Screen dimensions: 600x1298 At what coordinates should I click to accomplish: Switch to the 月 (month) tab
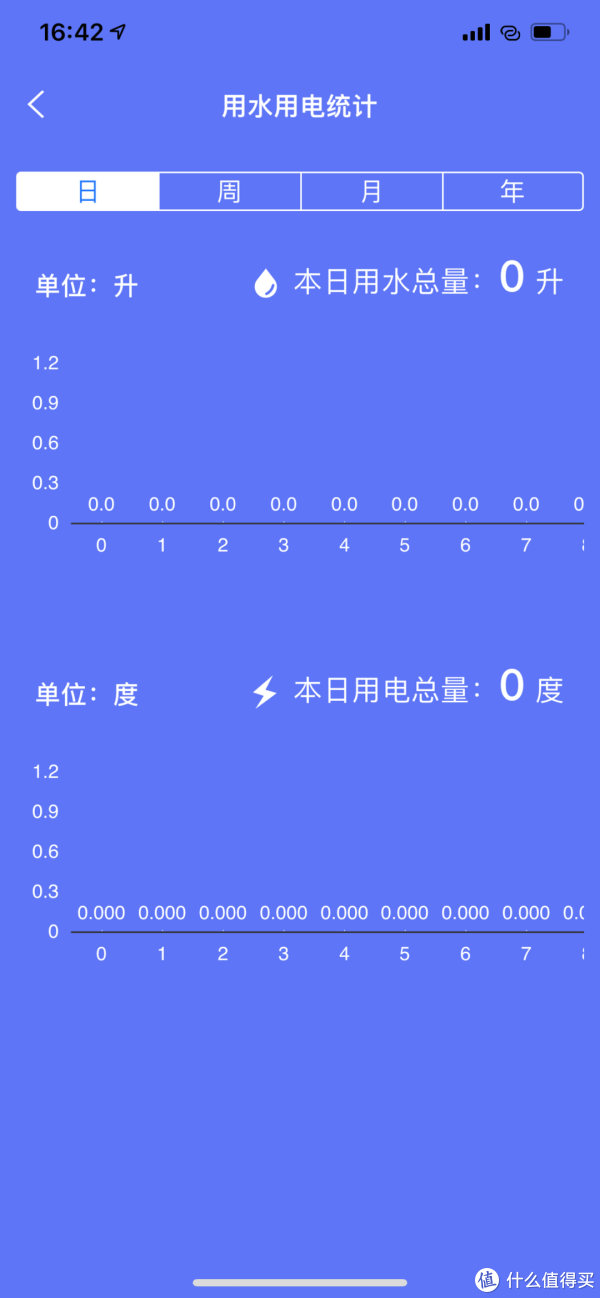point(372,191)
